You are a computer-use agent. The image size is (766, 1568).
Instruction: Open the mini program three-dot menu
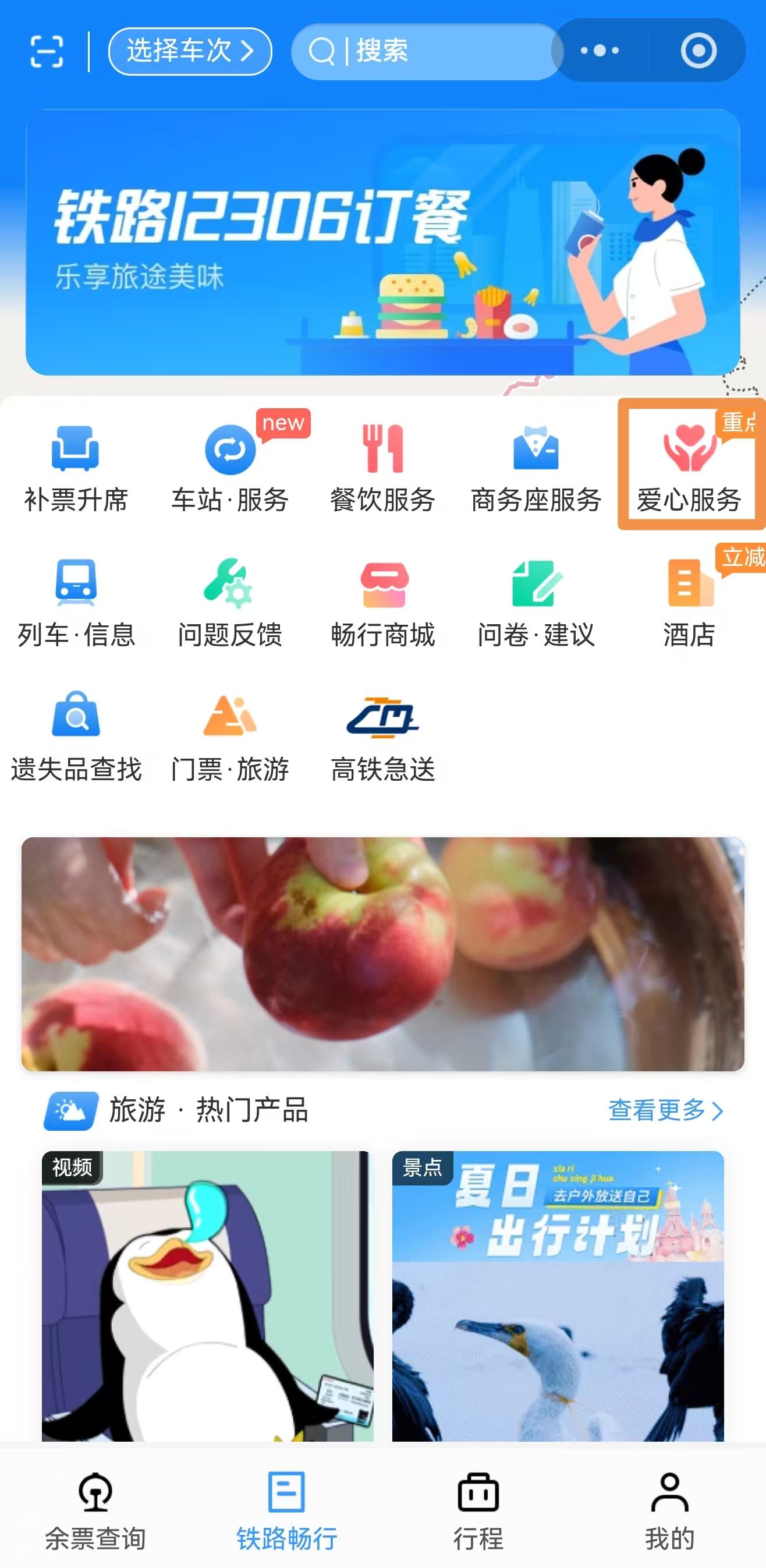(600, 51)
